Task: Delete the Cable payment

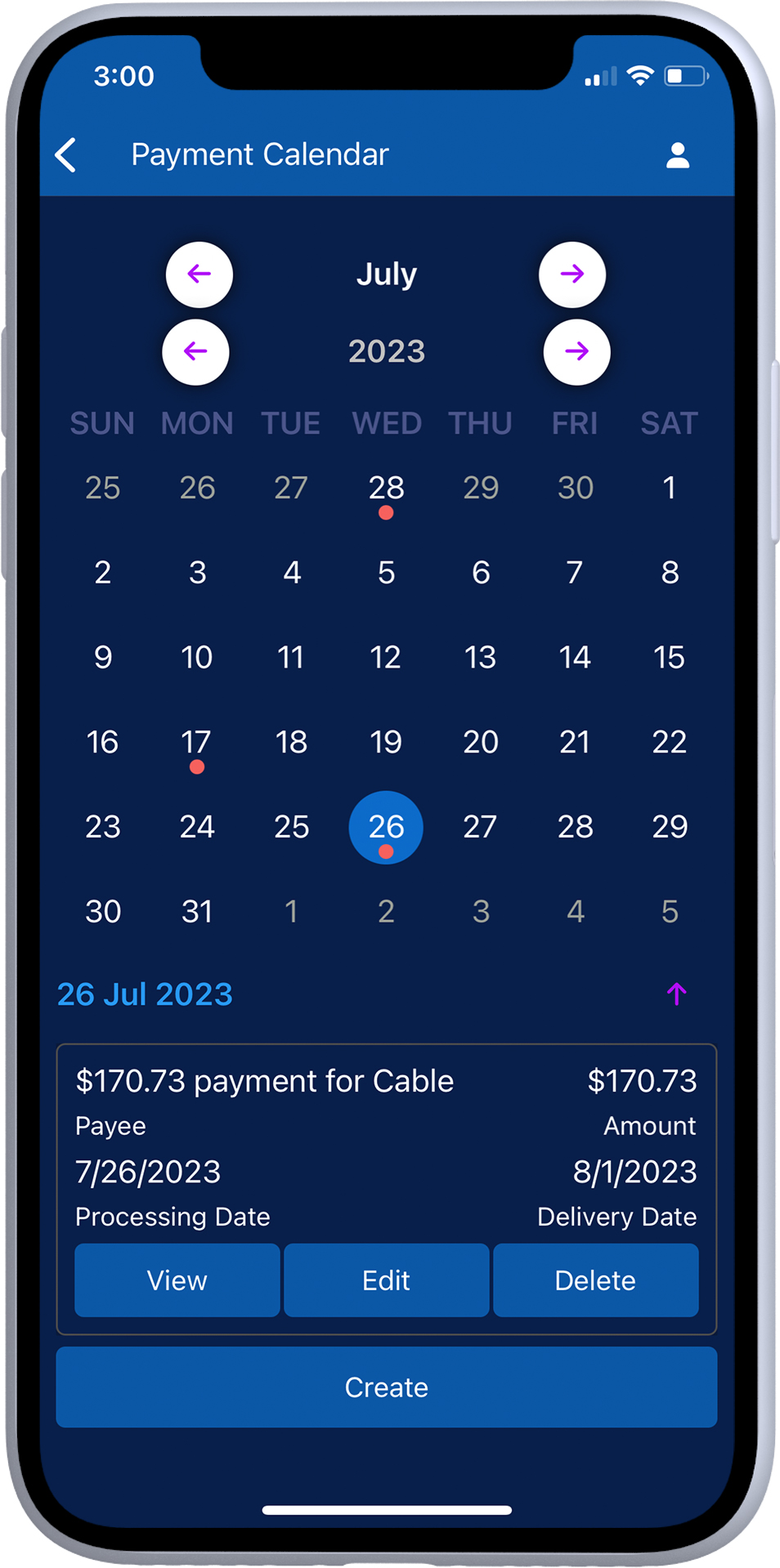Action: click(596, 1280)
